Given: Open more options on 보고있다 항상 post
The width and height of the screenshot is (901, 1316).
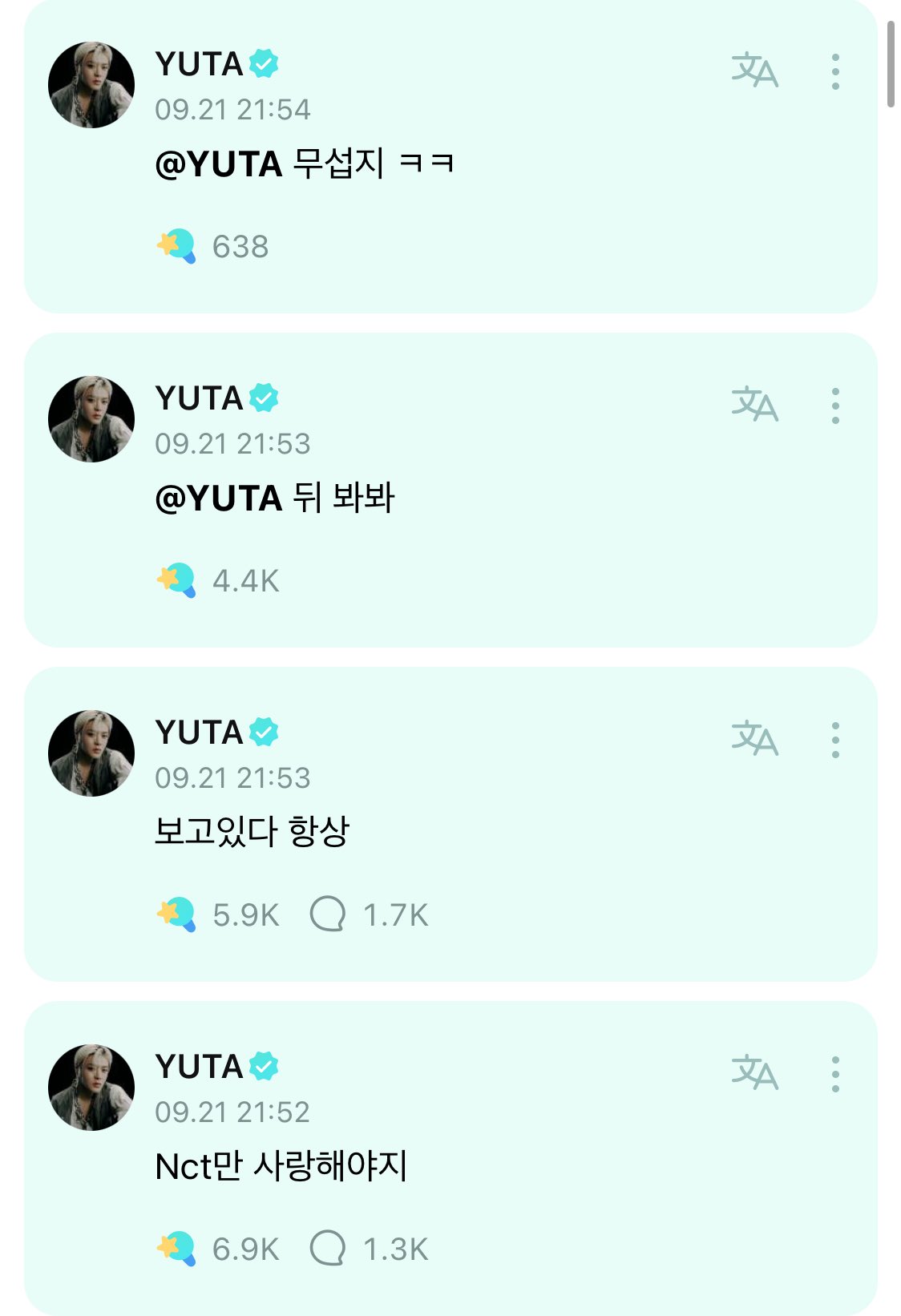Looking at the screenshot, I should point(835,740).
